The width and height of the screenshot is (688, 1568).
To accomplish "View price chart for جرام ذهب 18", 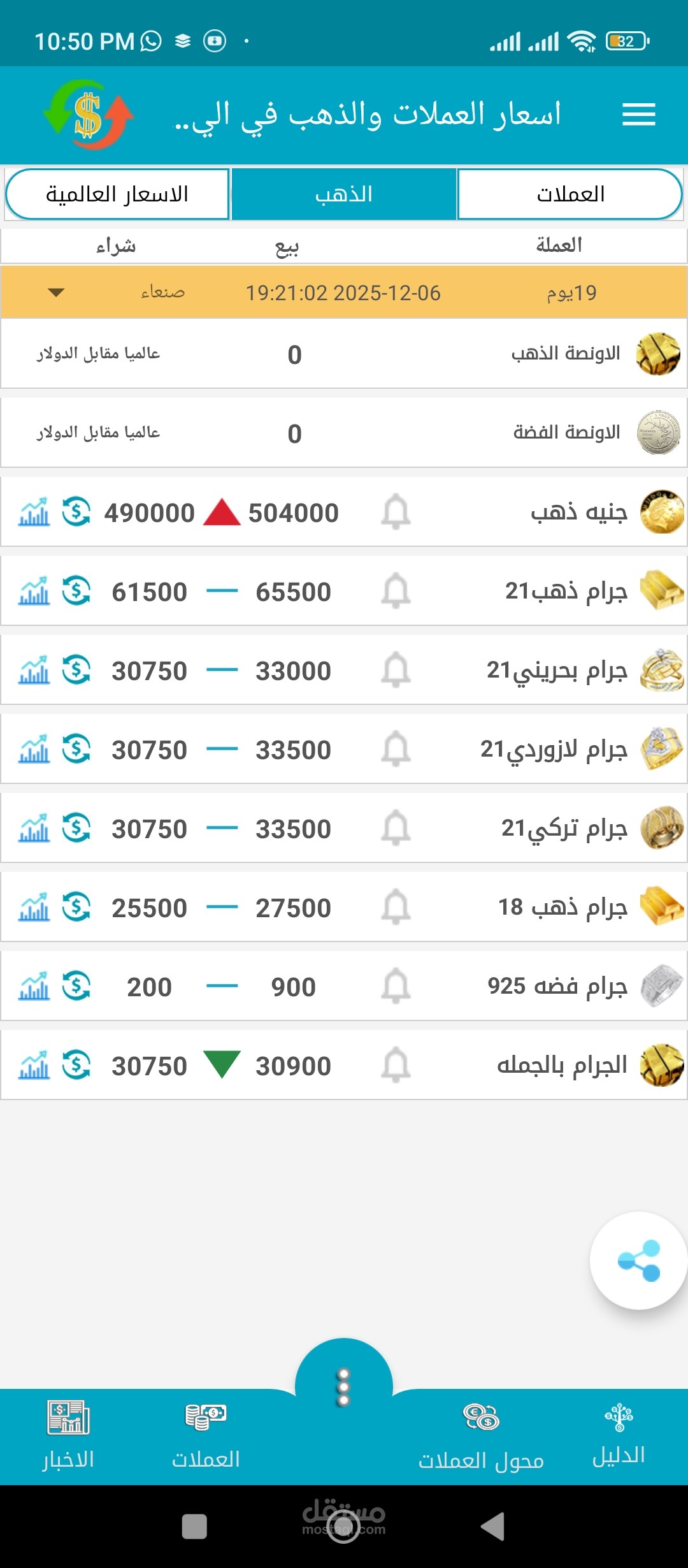I will 34,908.
